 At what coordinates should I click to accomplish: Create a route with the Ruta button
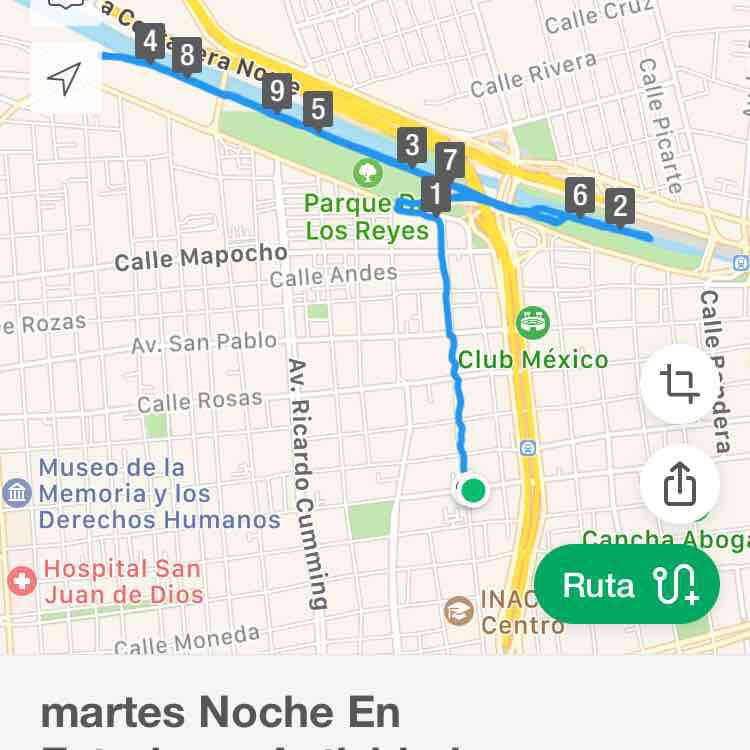627,585
